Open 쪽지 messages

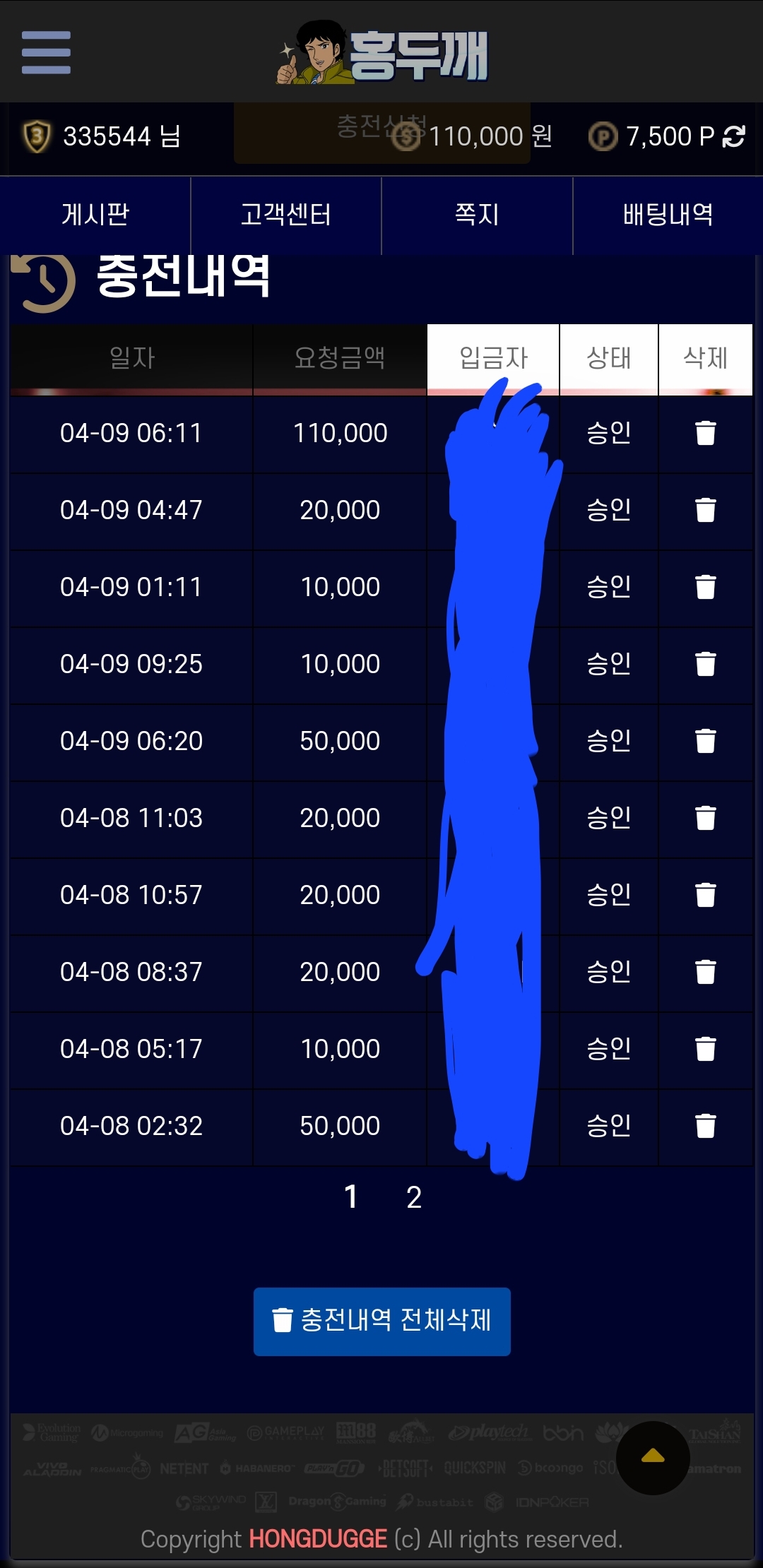pos(477,215)
